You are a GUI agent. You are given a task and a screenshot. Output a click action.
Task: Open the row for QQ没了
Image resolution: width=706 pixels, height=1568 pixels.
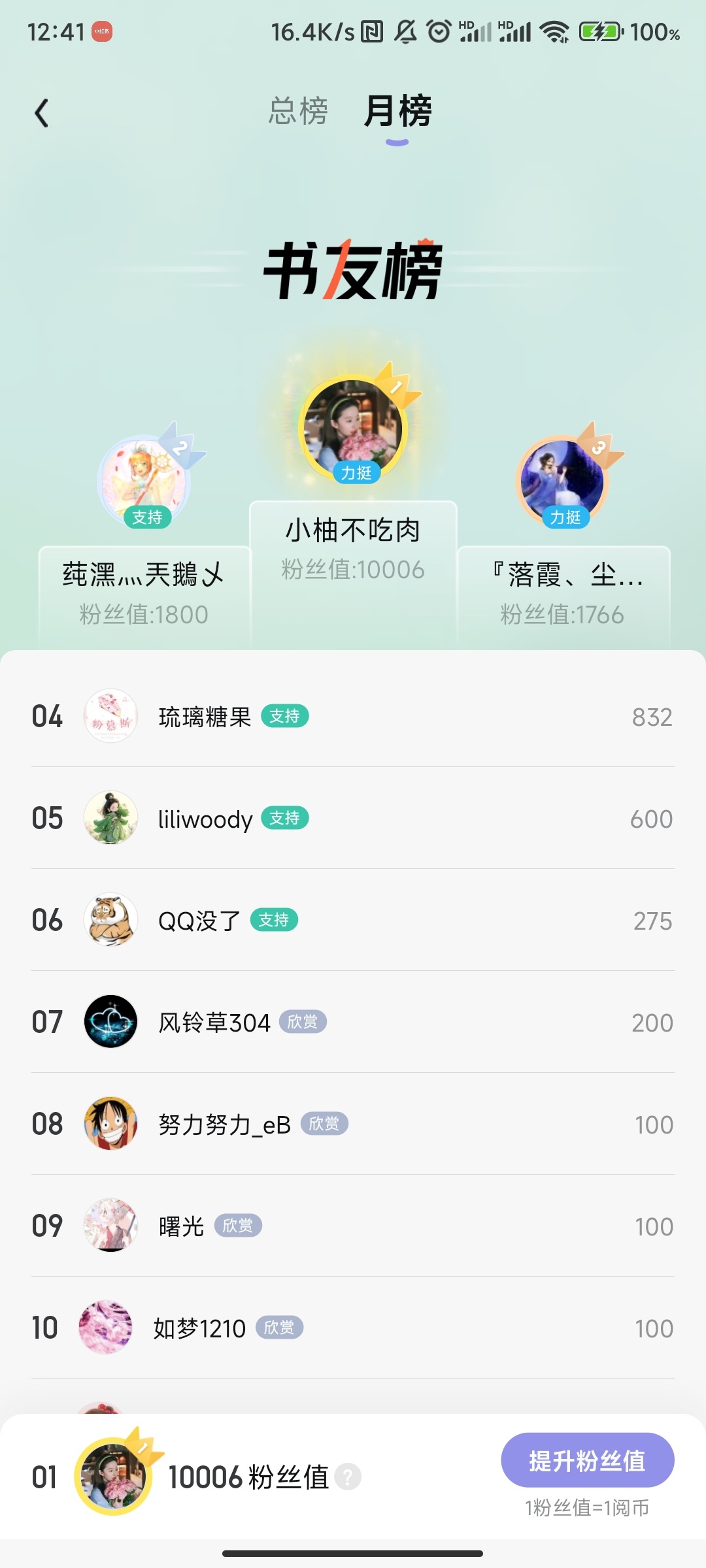point(353,920)
